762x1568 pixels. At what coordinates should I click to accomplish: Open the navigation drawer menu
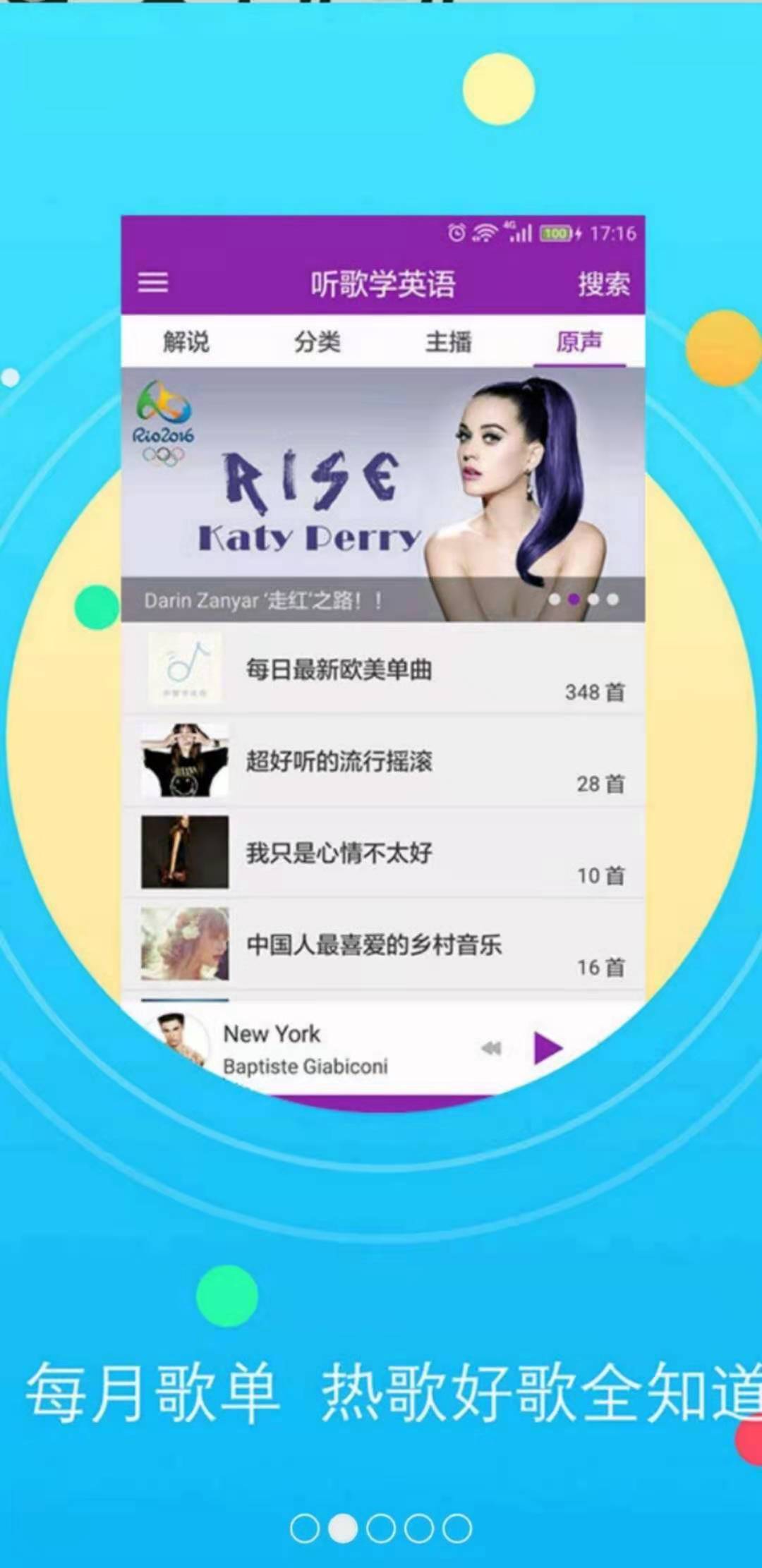pyautogui.click(x=154, y=283)
